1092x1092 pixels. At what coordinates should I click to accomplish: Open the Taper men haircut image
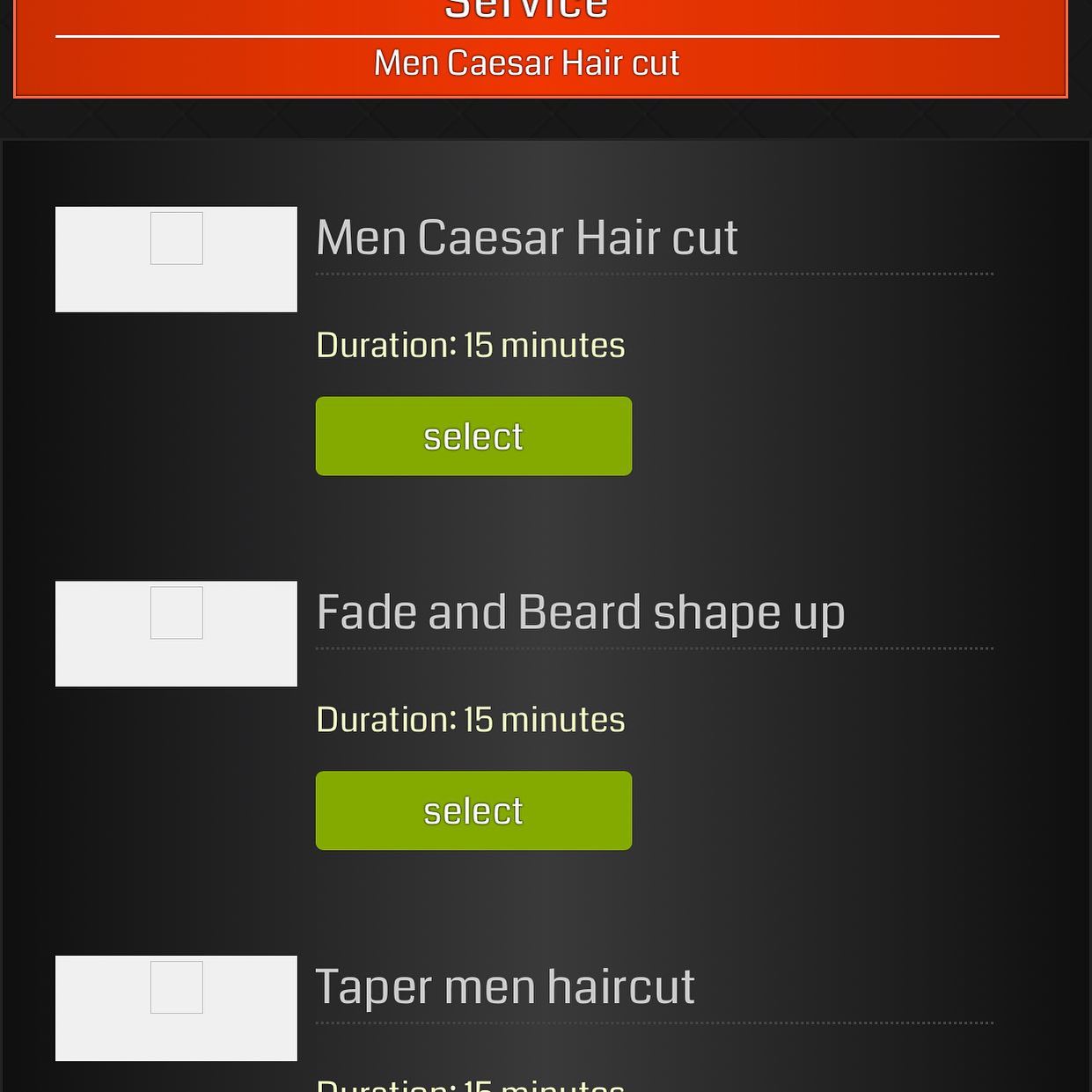coord(176,1008)
